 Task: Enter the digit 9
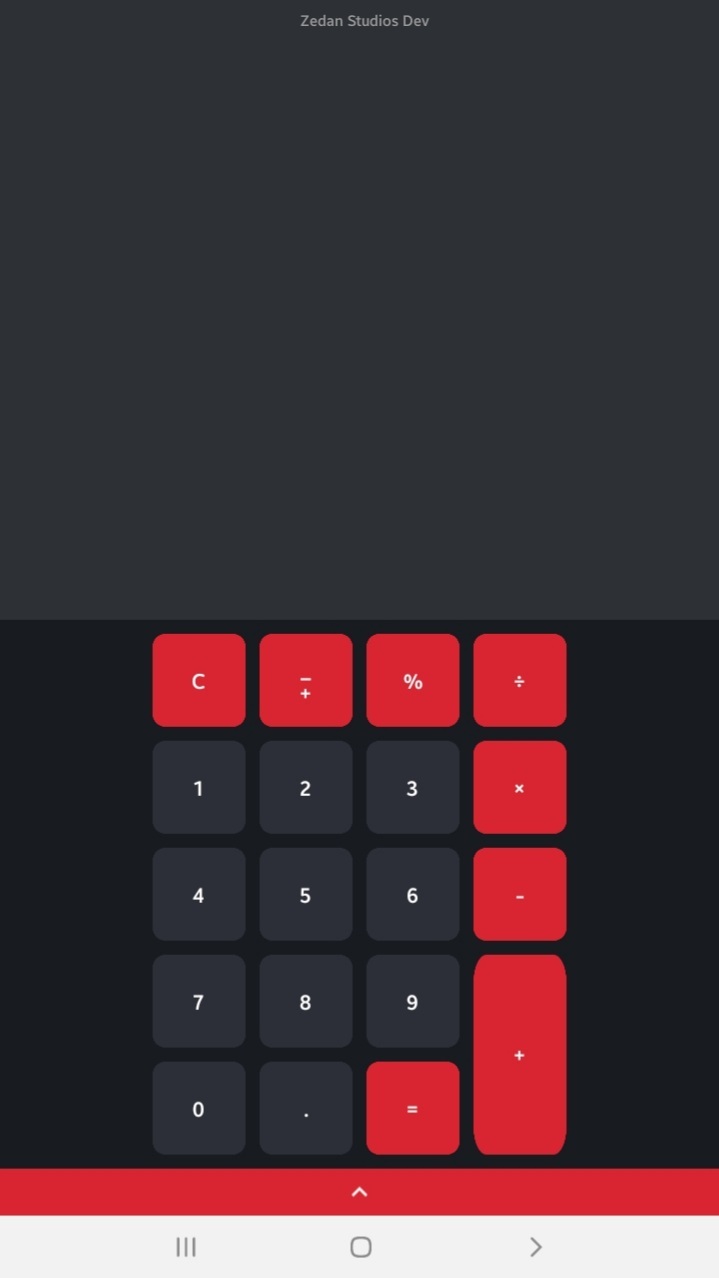pyautogui.click(x=412, y=1002)
